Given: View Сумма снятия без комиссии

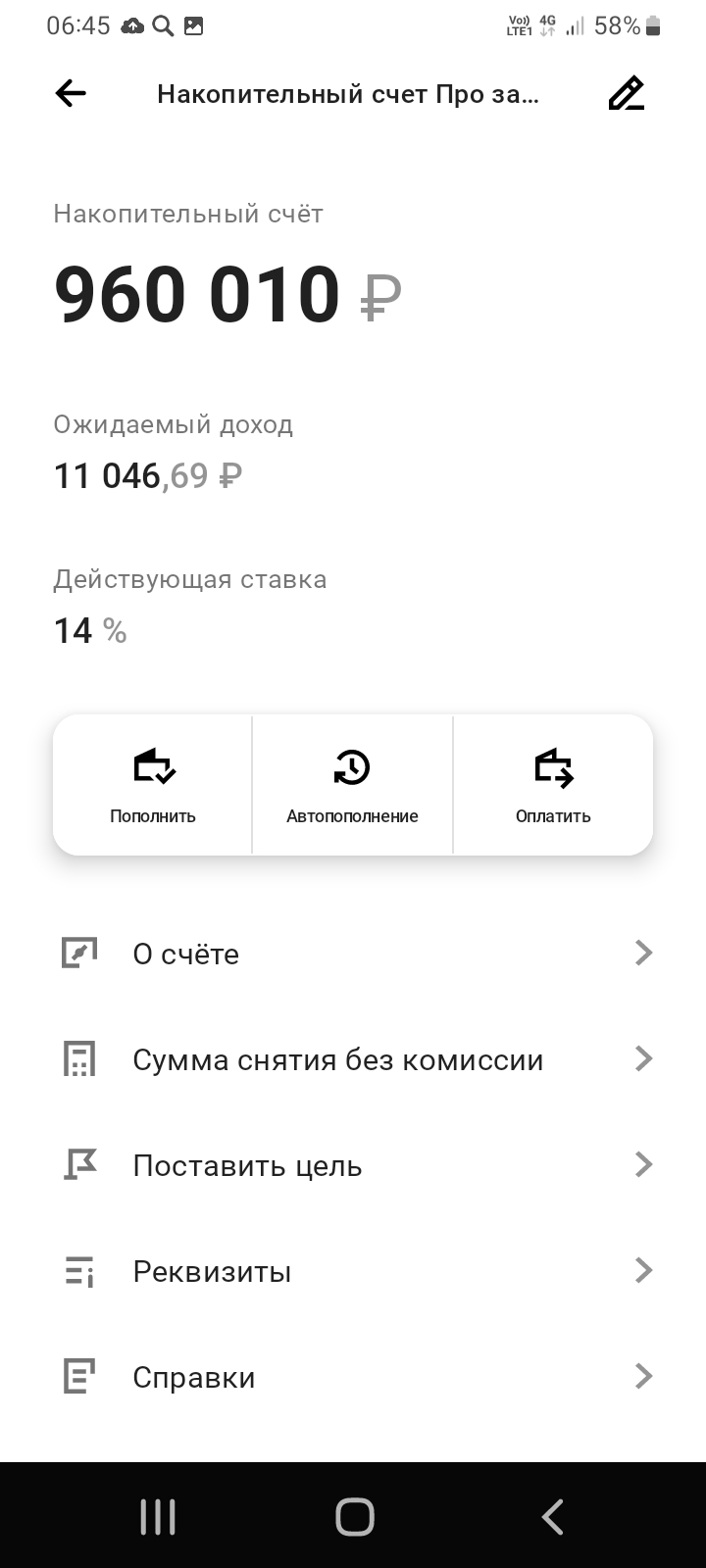Looking at the screenshot, I should point(353,1059).
